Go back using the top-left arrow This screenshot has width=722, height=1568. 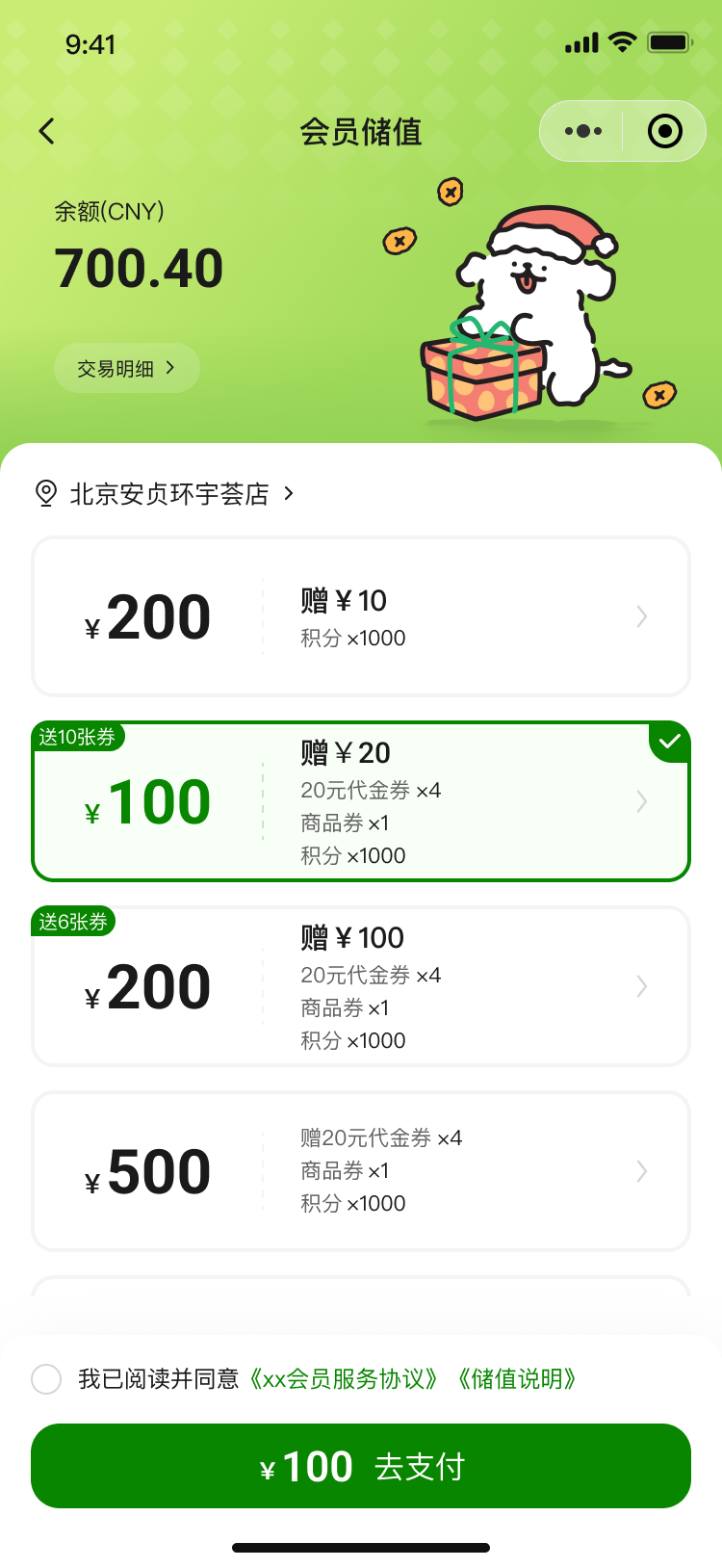coord(46,132)
